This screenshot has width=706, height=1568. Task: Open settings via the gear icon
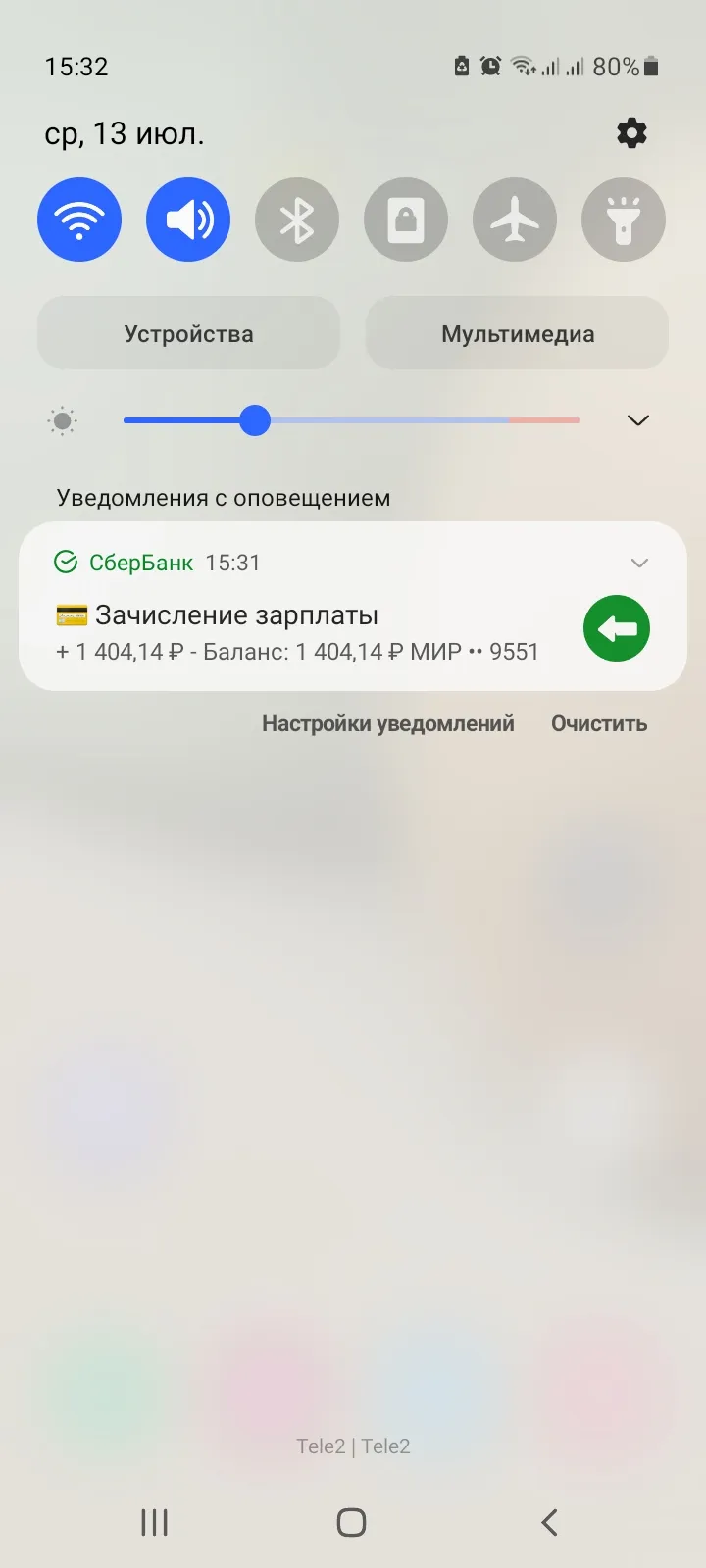[x=631, y=133]
